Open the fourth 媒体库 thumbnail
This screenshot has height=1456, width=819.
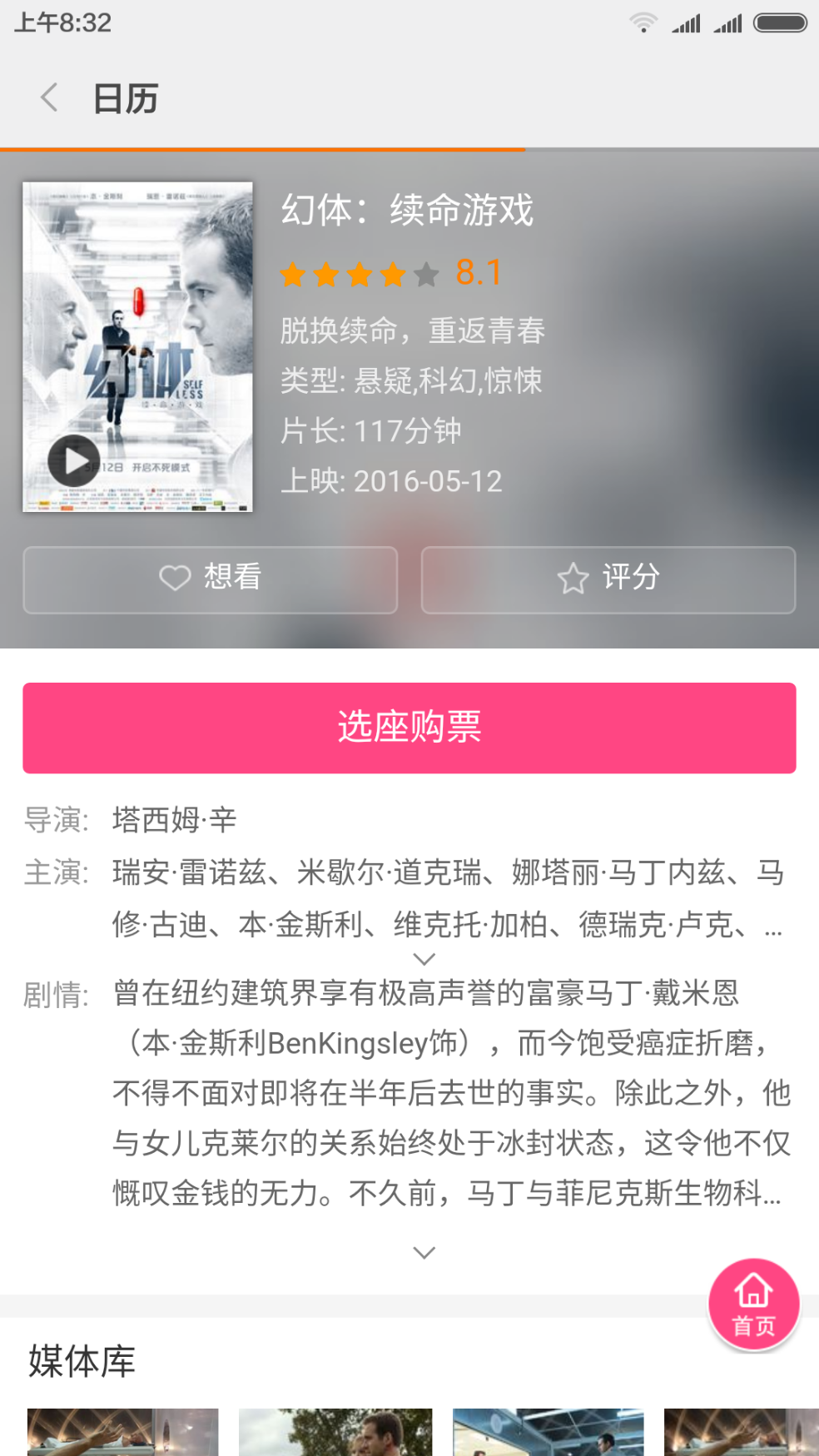[741, 1432]
